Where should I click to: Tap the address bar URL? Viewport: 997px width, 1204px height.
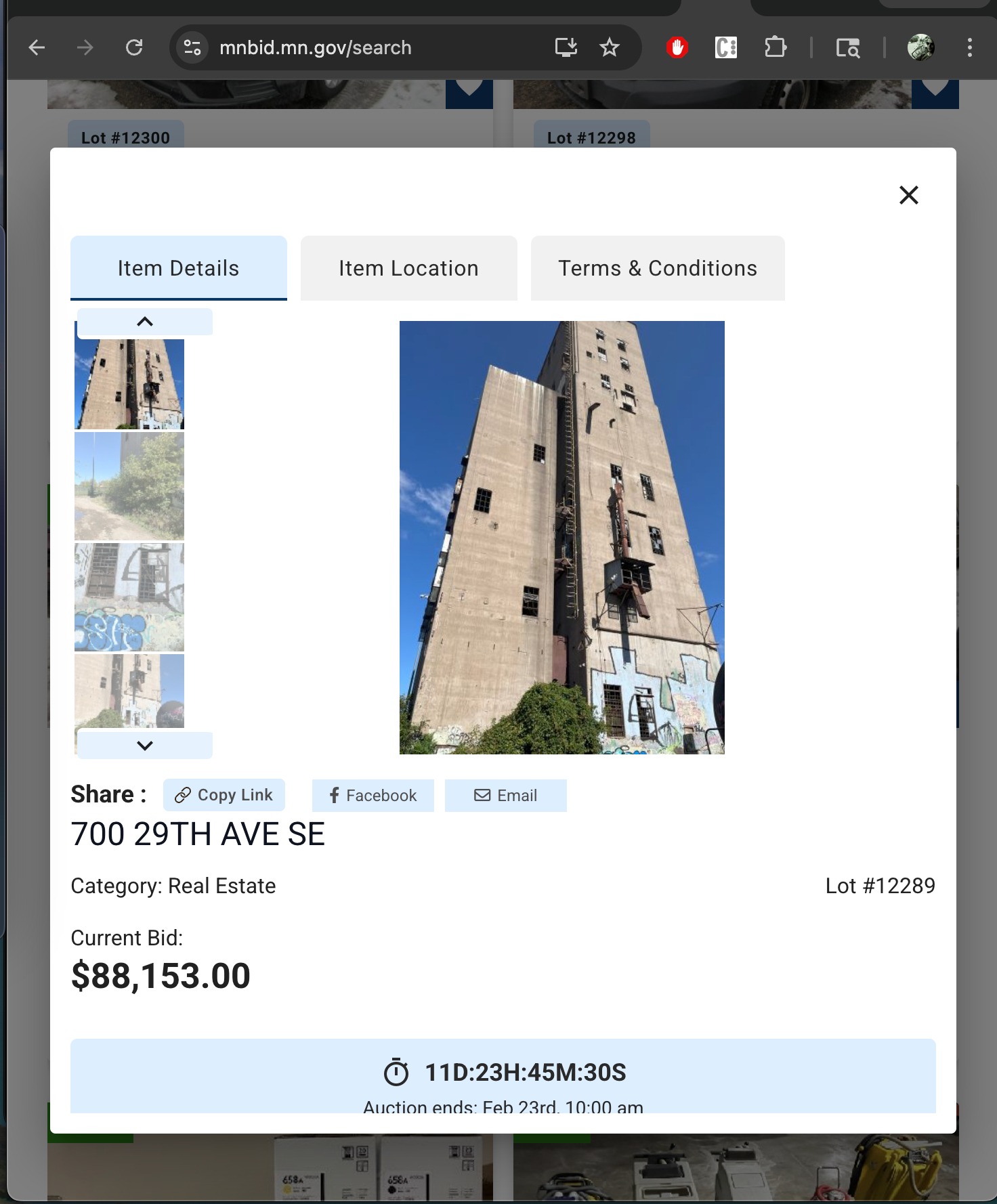(315, 47)
